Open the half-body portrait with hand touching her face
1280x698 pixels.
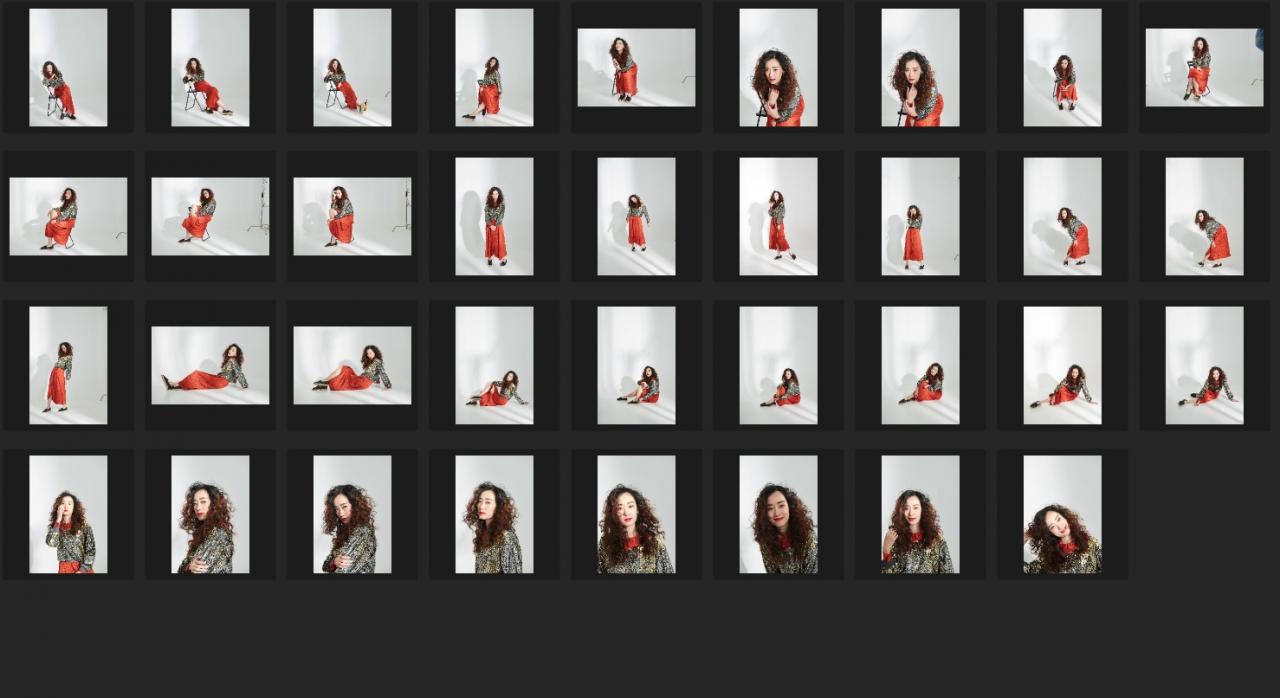(x=68, y=514)
